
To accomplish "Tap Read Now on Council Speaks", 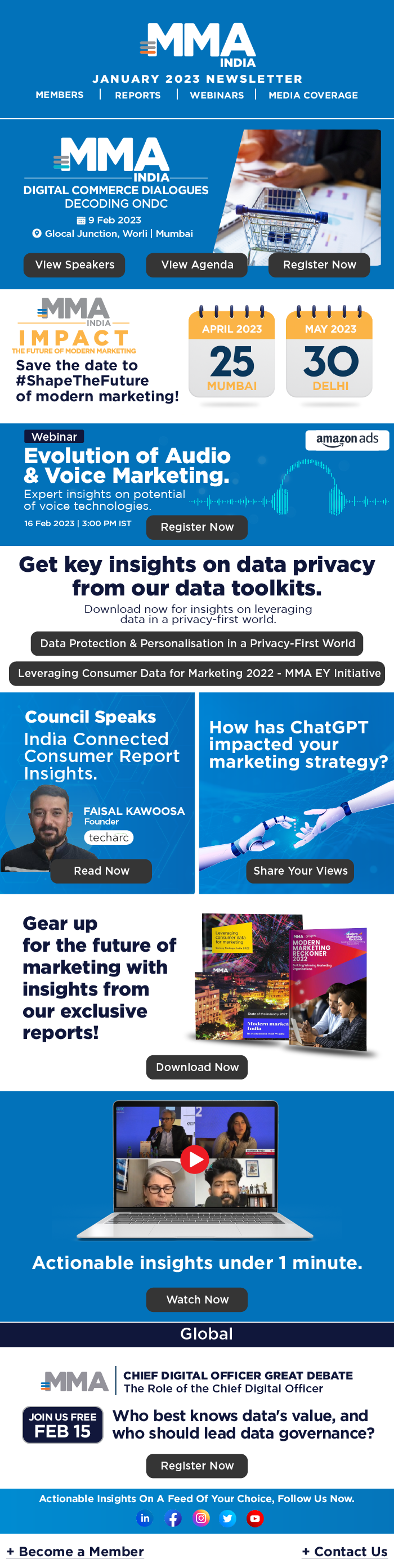I will (101, 871).
